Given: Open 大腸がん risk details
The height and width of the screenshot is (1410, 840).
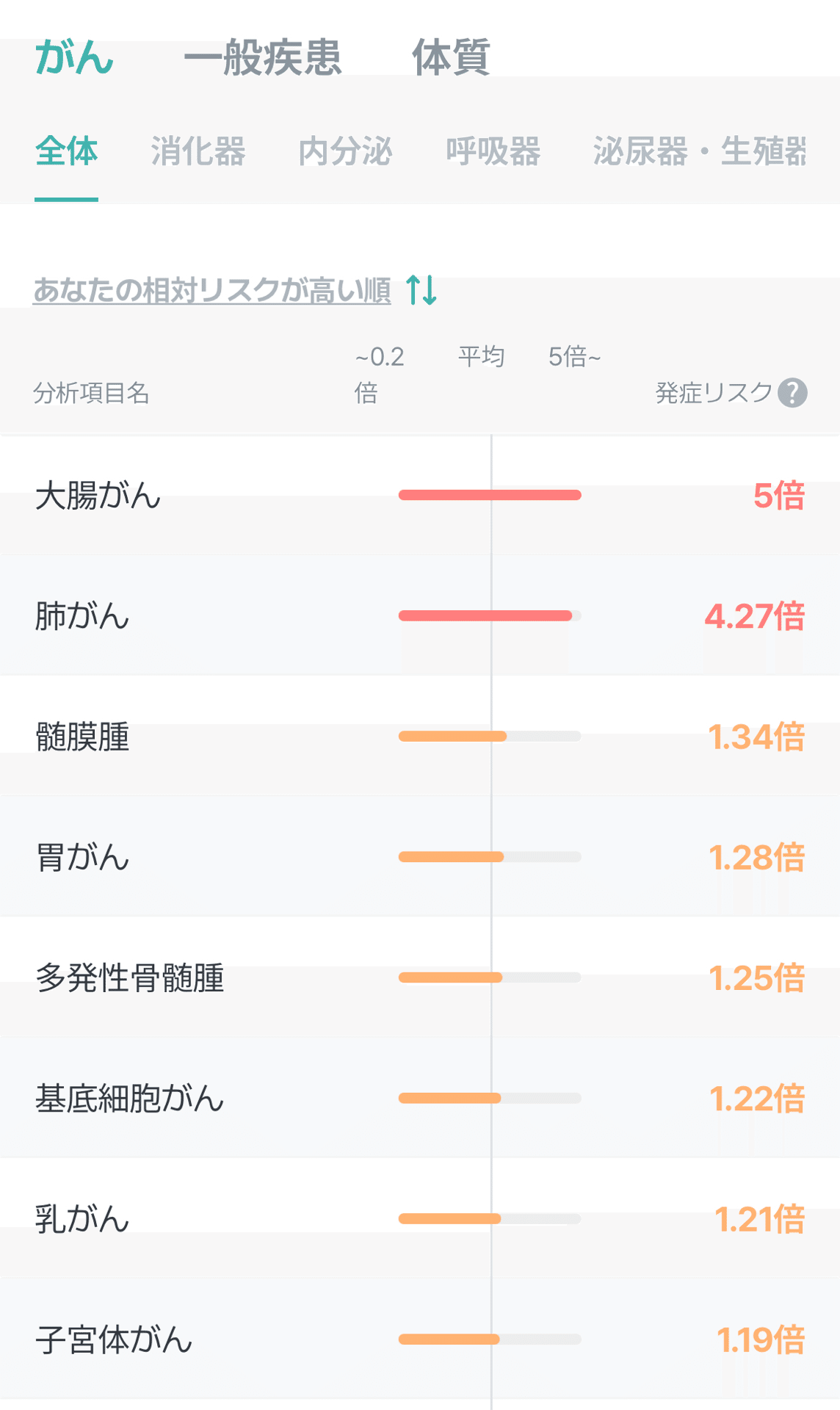Looking at the screenshot, I should click(x=420, y=496).
